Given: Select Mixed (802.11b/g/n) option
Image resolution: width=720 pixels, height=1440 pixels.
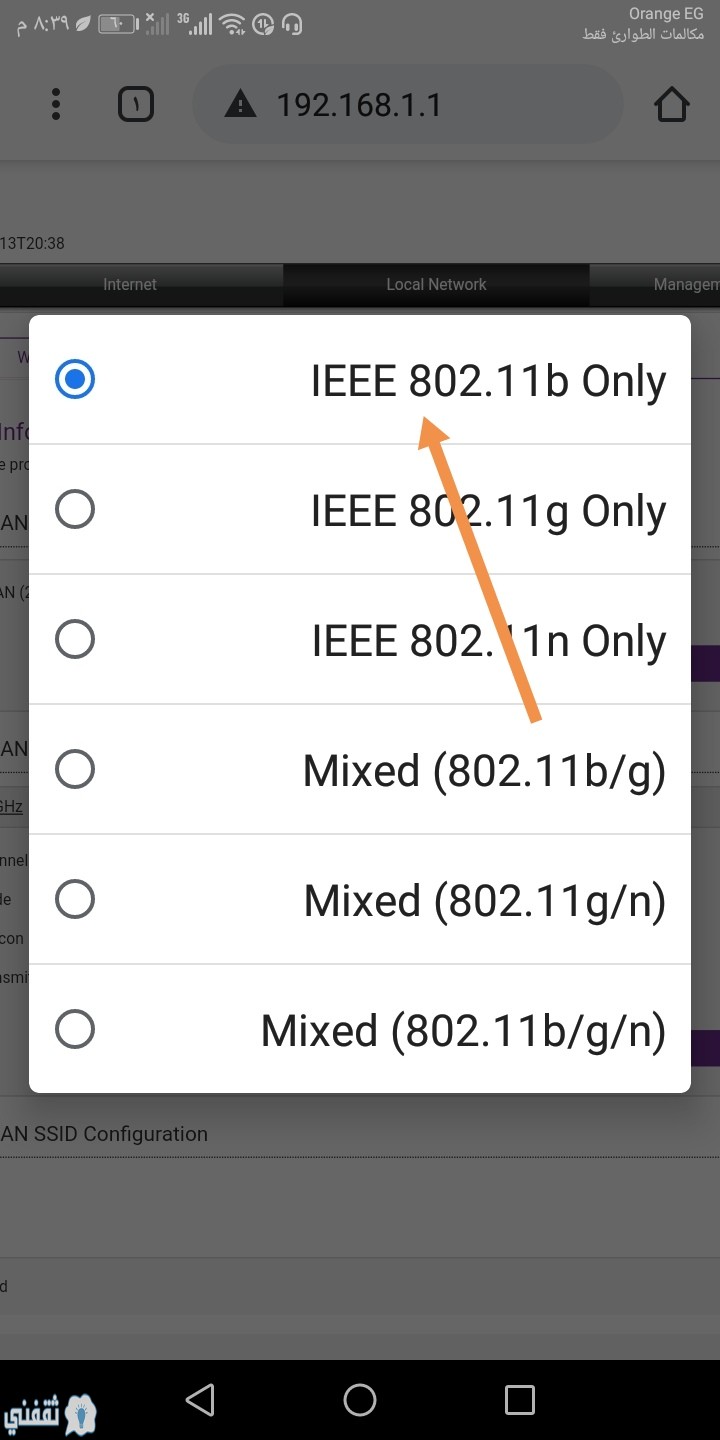Looking at the screenshot, I should pos(360,1029).
